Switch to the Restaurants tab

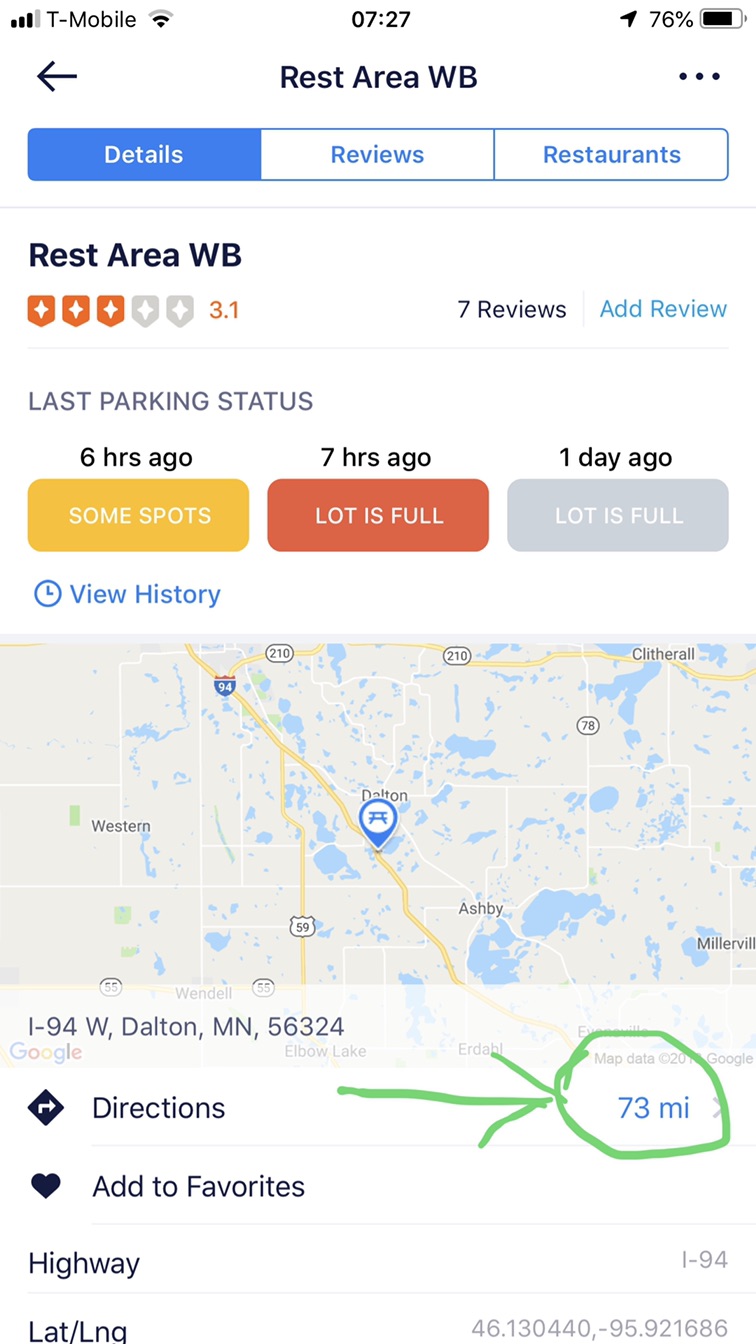click(611, 155)
